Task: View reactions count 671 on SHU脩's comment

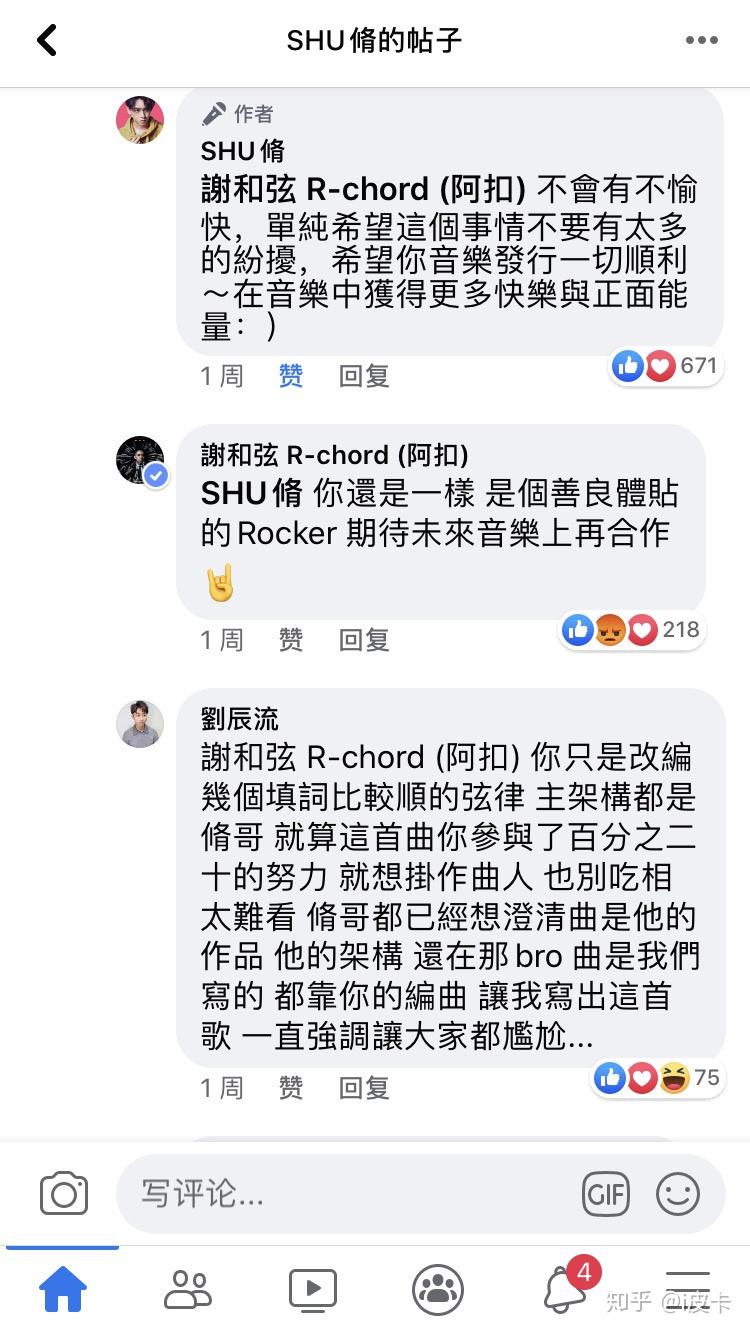Action: [x=666, y=366]
